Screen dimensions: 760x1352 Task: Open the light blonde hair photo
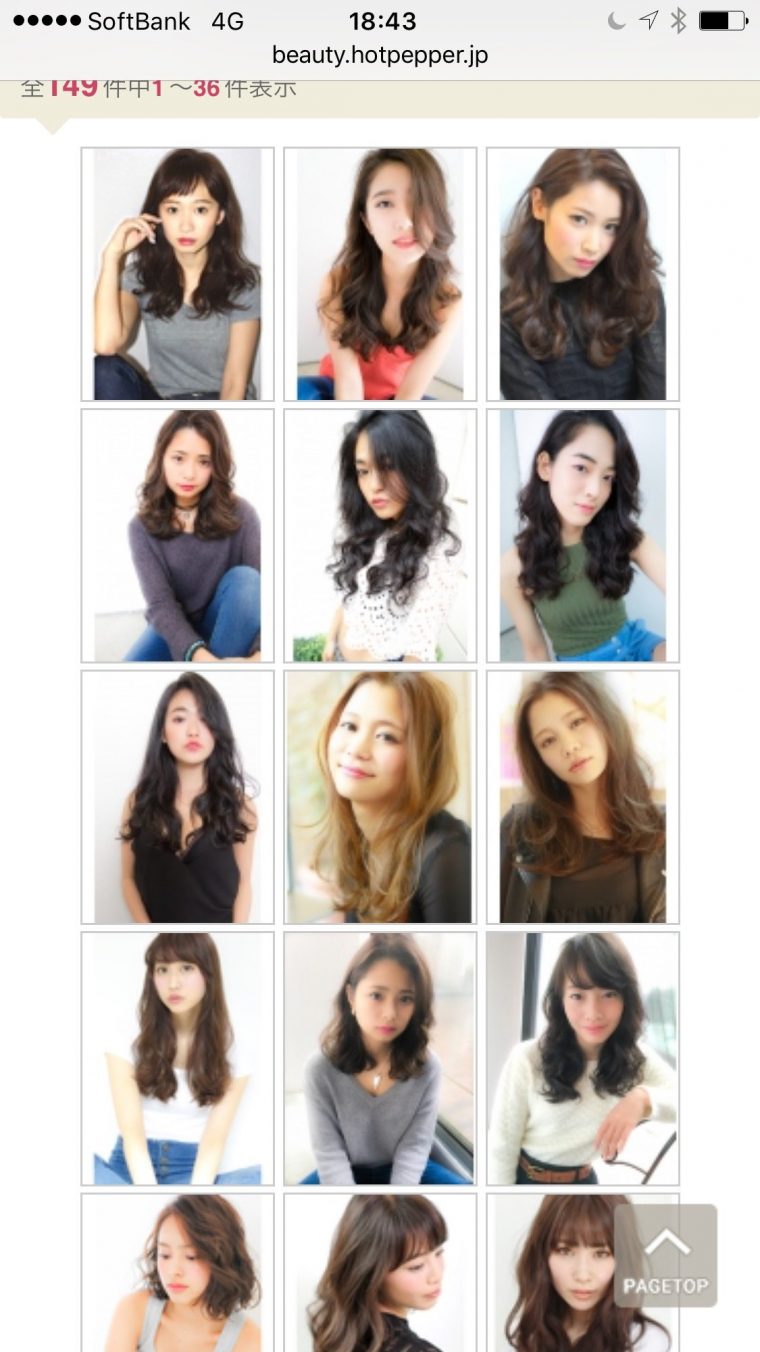pos(380,797)
